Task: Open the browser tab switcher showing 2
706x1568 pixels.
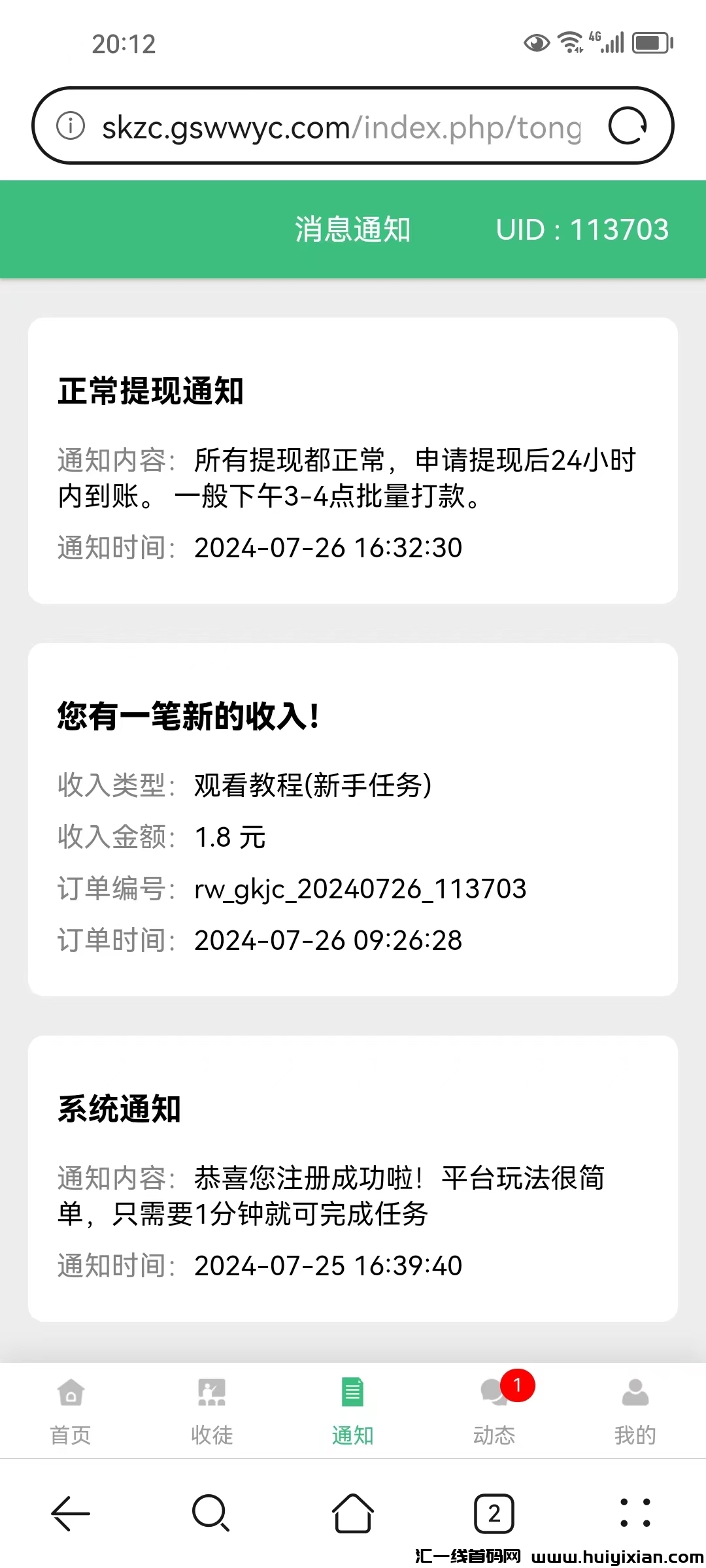Action: click(x=494, y=1513)
